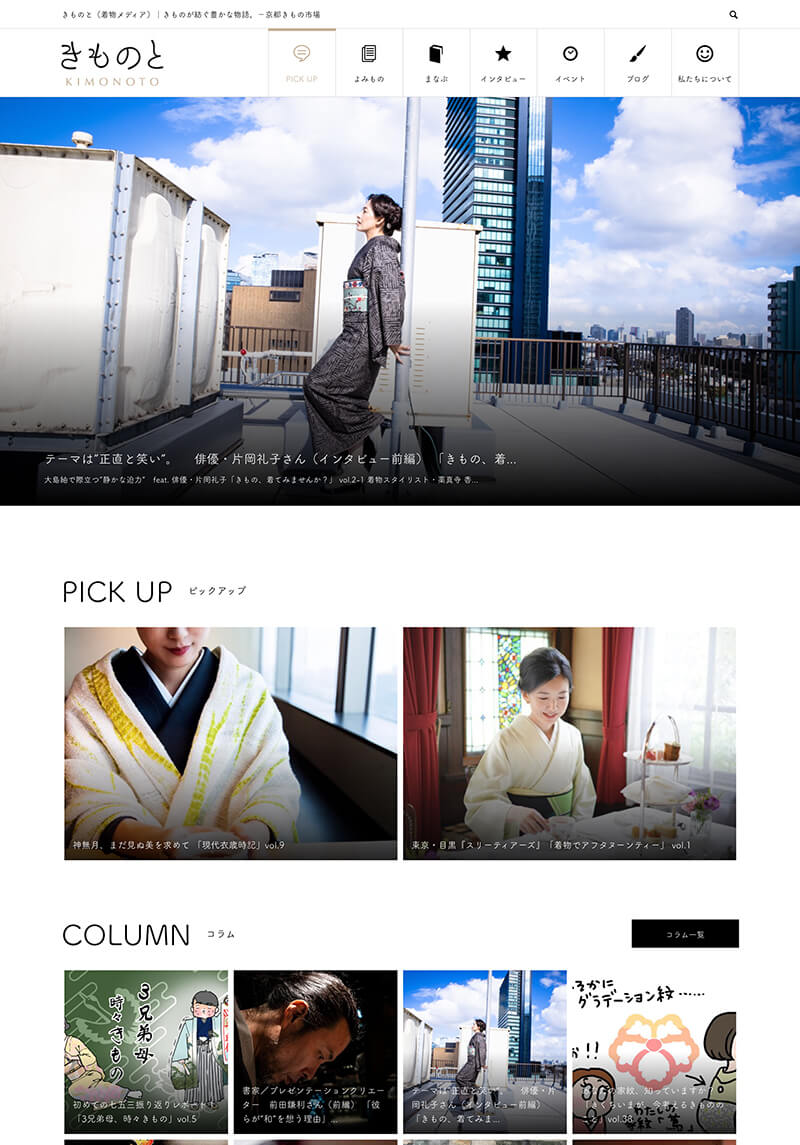Go to the まなぶ section
The image size is (800, 1145).
(436, 63)
